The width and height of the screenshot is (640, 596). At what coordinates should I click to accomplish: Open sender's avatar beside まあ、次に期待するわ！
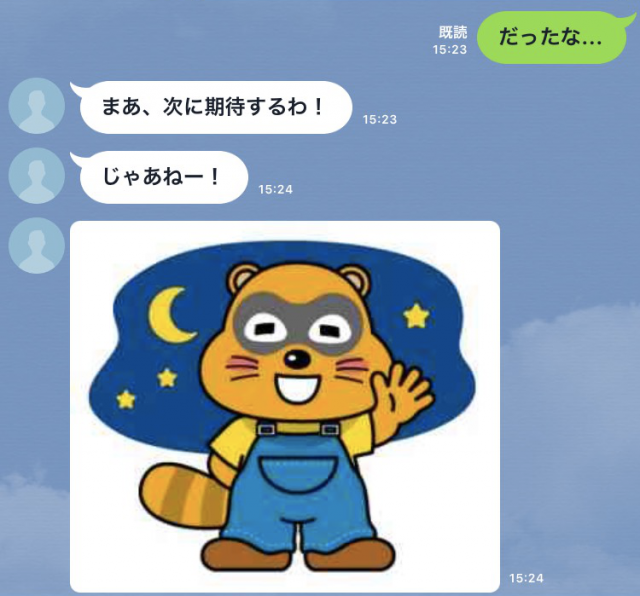click(x=37, y=105)
